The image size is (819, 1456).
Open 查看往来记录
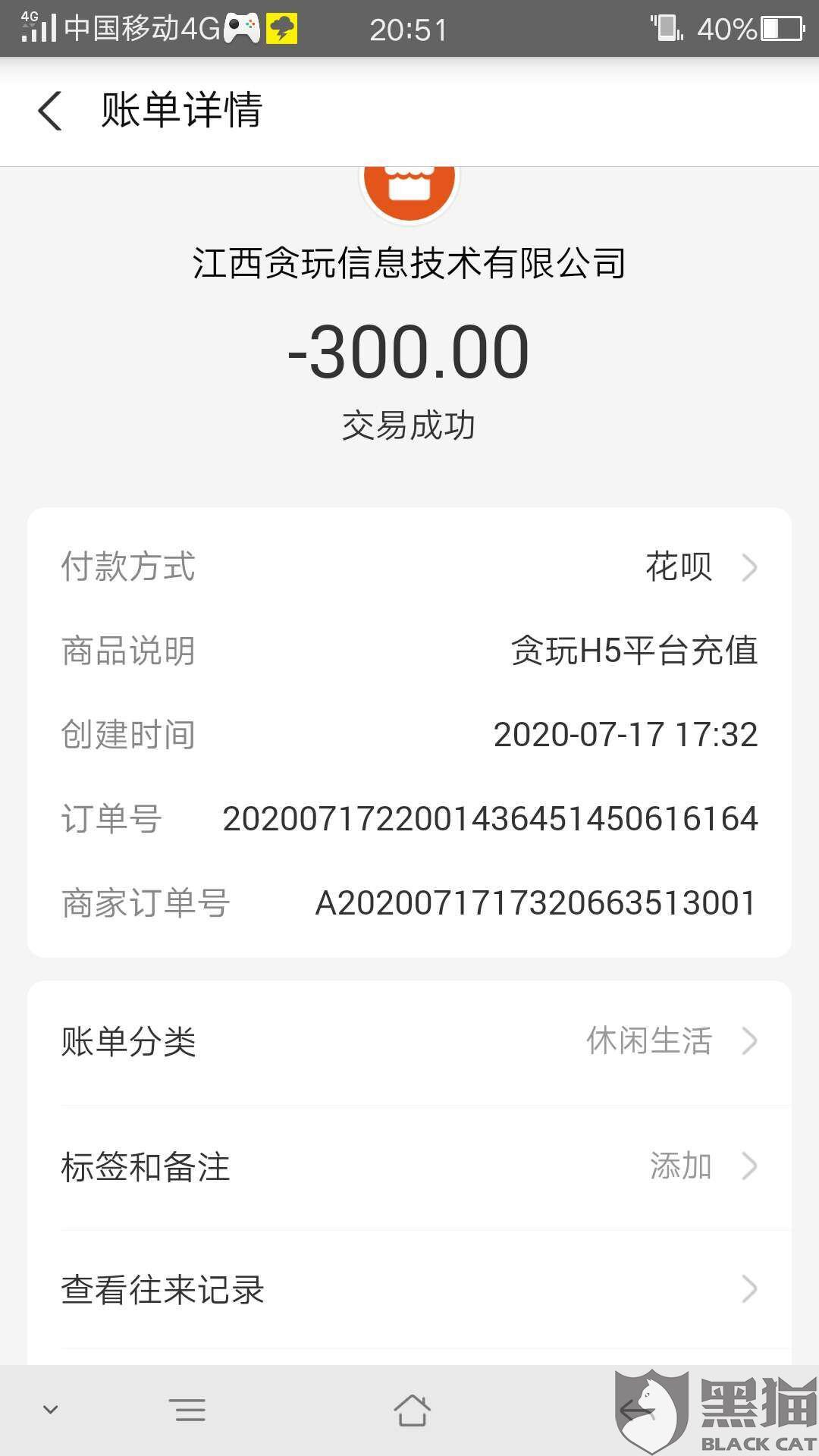click(x=409, y=1289)
